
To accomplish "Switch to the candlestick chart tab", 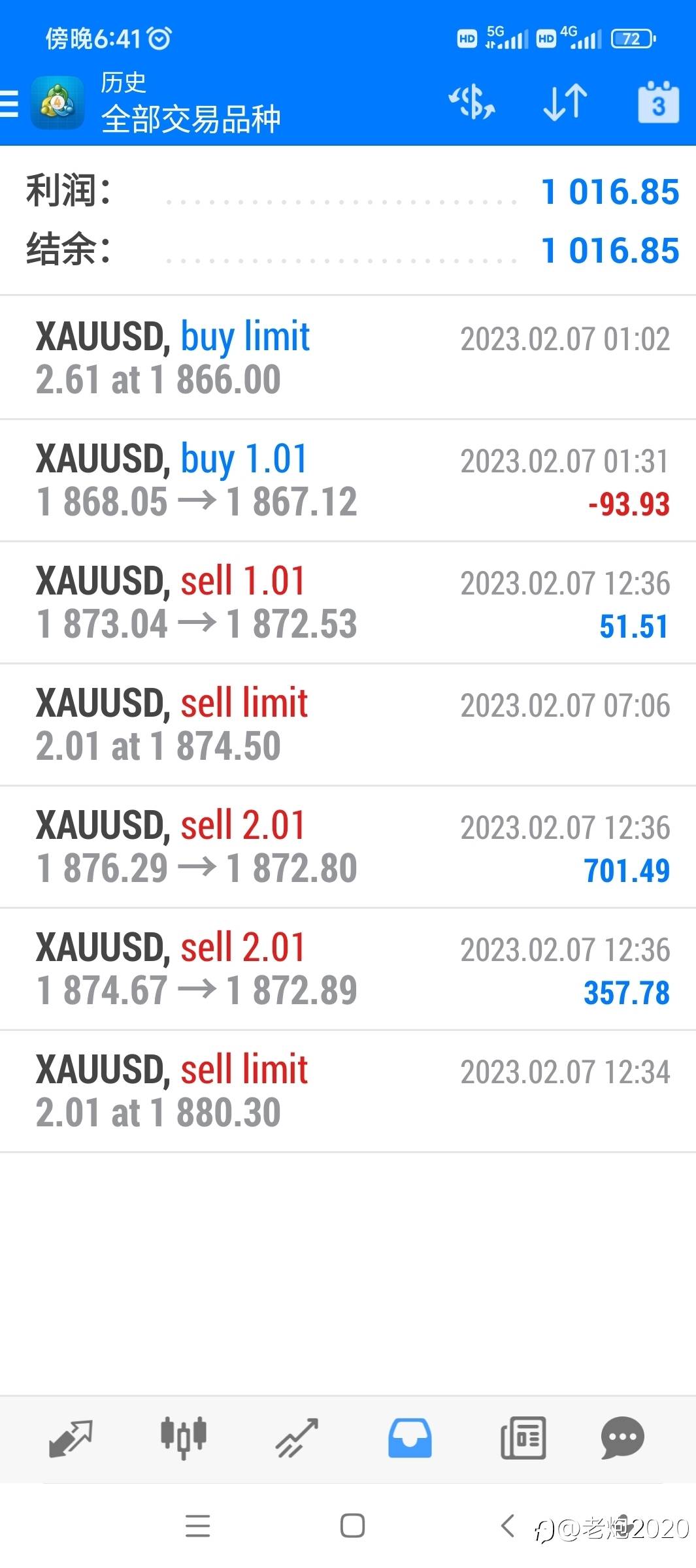I will click(184, 1438).
